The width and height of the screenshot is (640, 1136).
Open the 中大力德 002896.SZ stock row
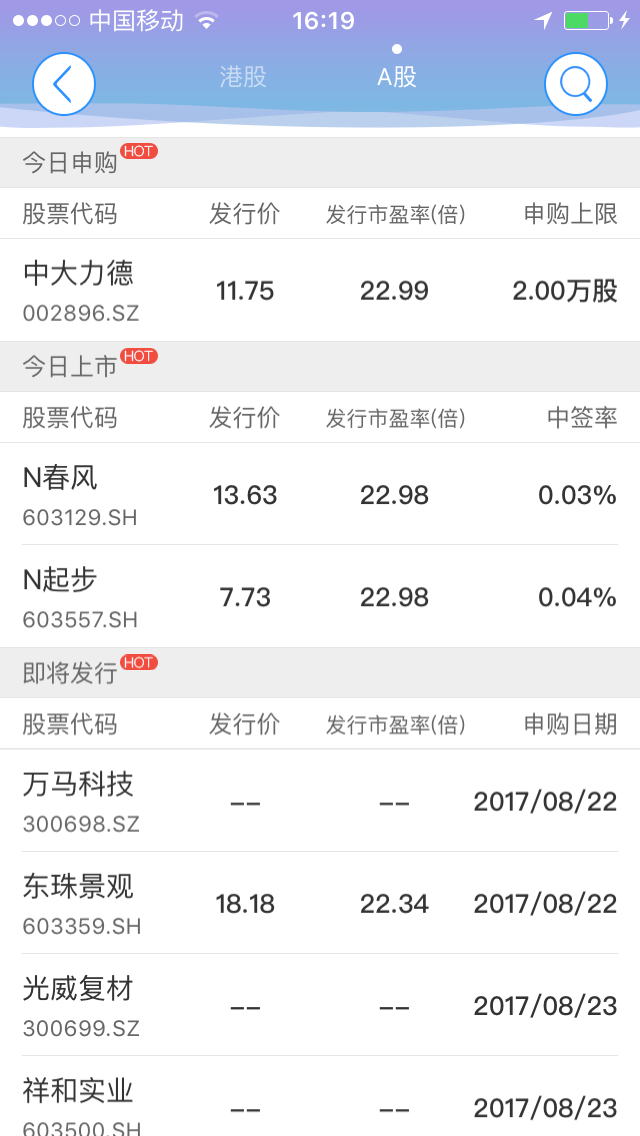[320, 291]
